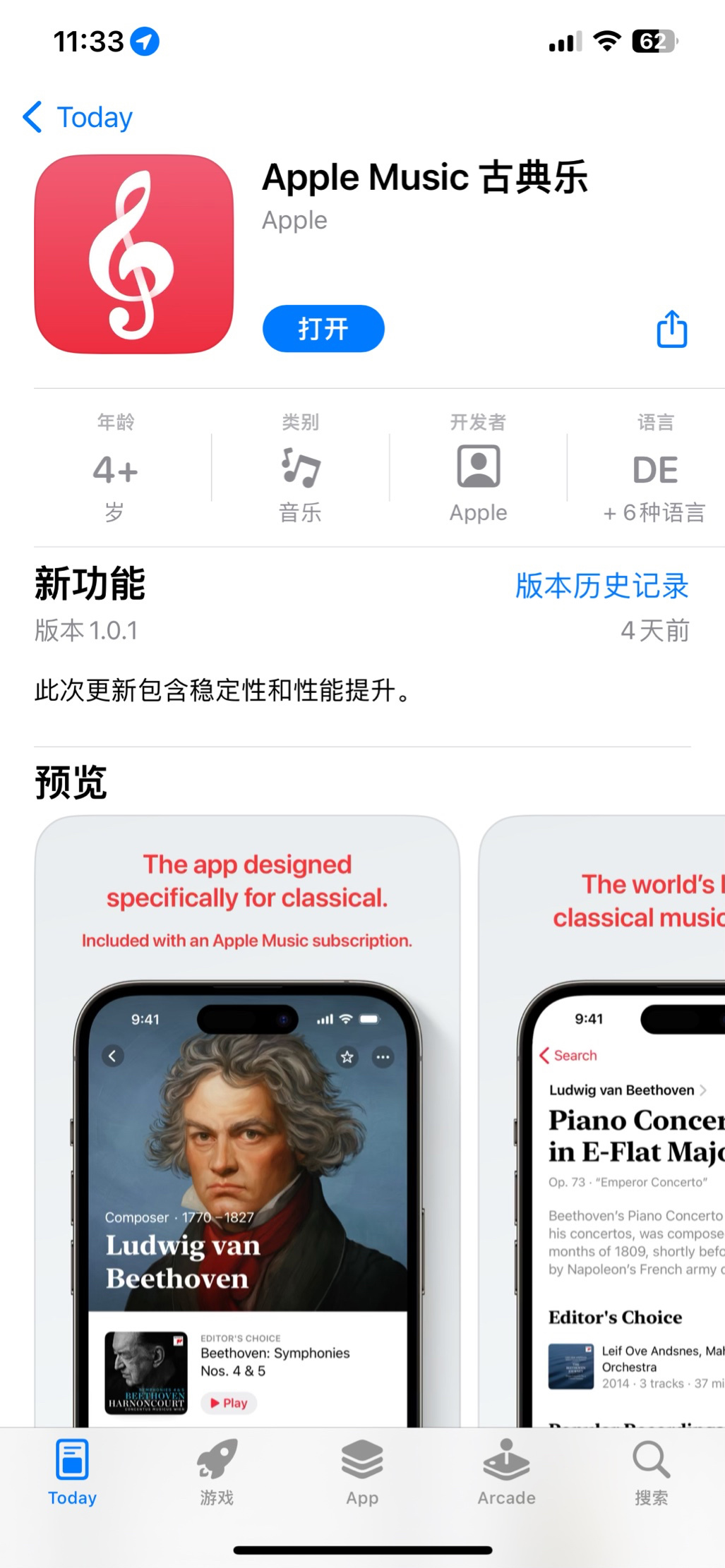Switch to the 游戏 tab
Screen dimensions: 725x1568
coord(217,1472)
